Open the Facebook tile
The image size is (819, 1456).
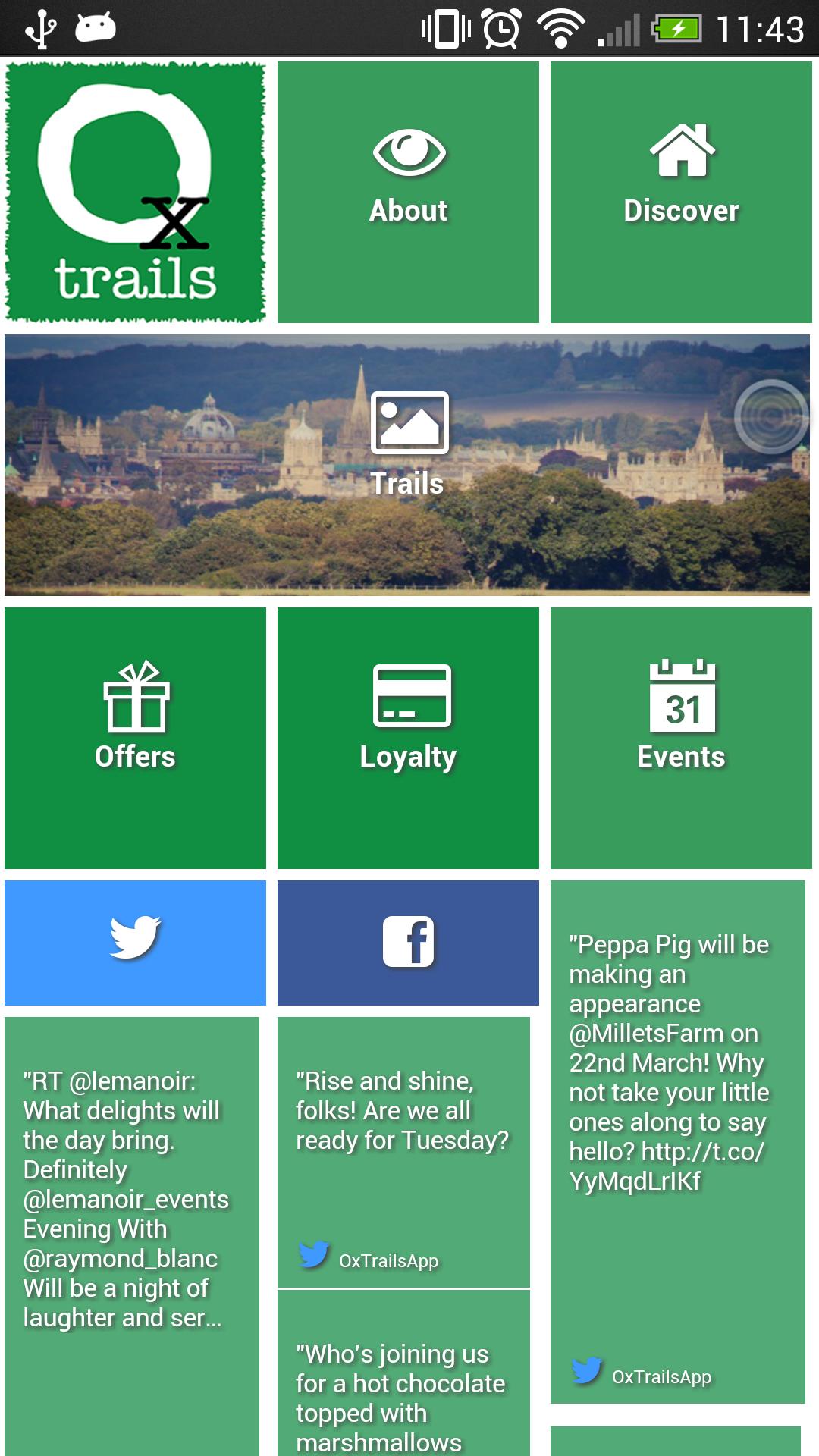[408, 943]
